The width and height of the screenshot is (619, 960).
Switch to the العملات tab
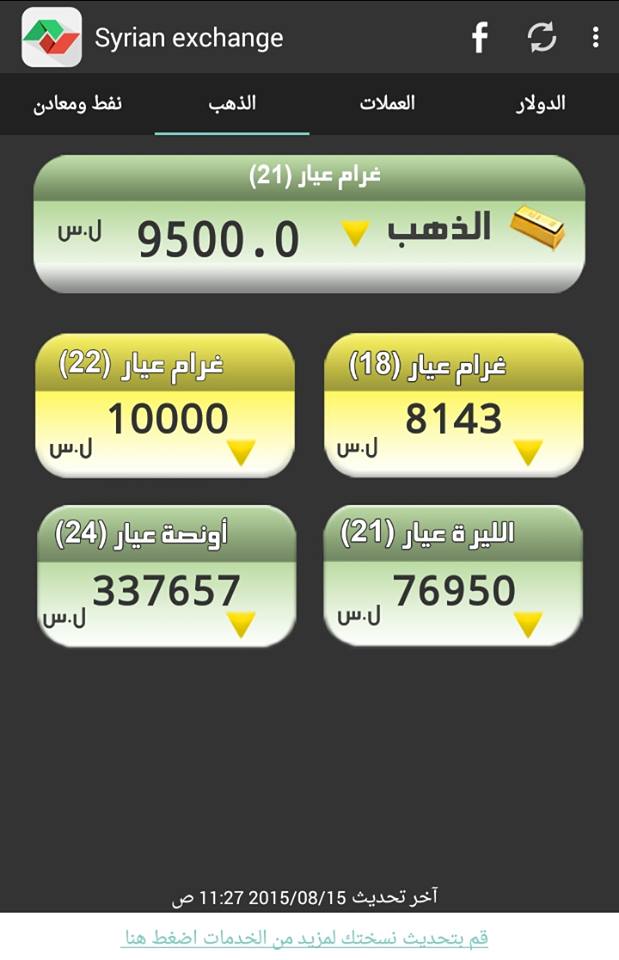(387, 103)
